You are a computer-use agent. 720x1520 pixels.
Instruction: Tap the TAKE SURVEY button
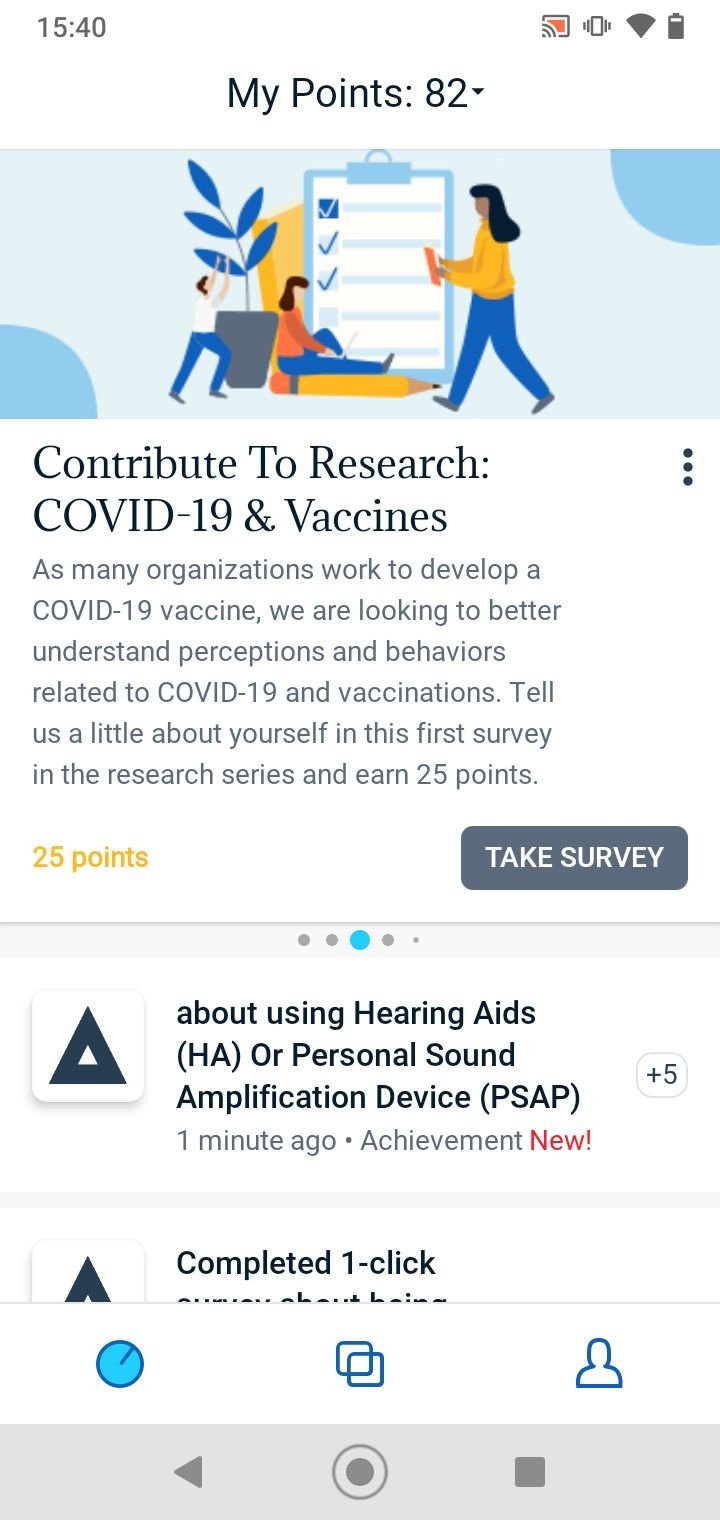click(574, 857)
